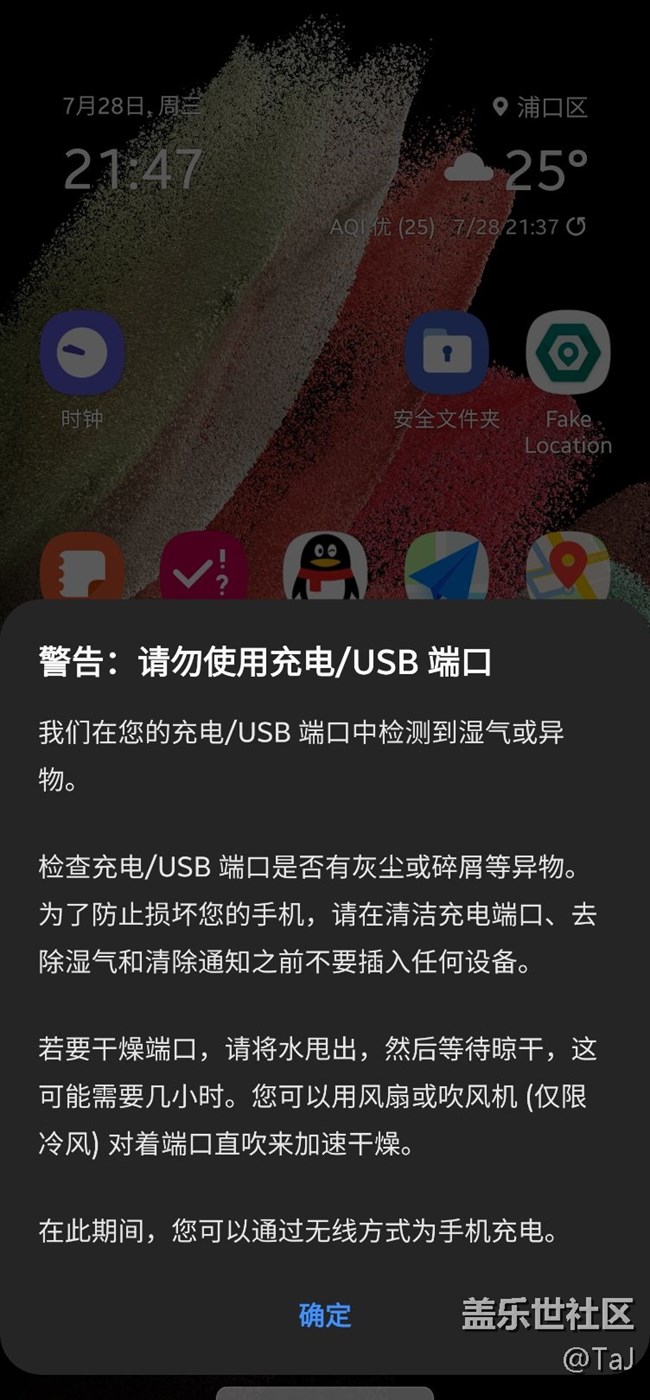
Task: Confirm the warning with 确定
Action: [325, 1314]
